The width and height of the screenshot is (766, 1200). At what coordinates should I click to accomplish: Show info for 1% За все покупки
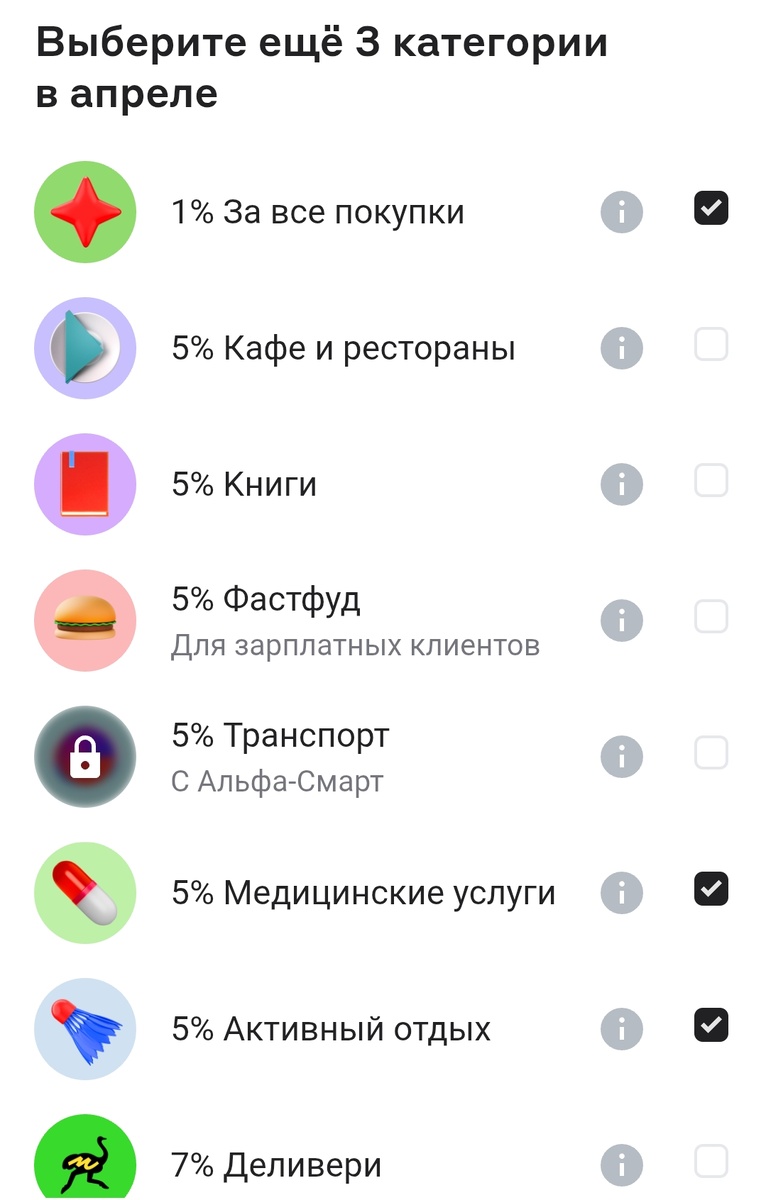point(621,212)
